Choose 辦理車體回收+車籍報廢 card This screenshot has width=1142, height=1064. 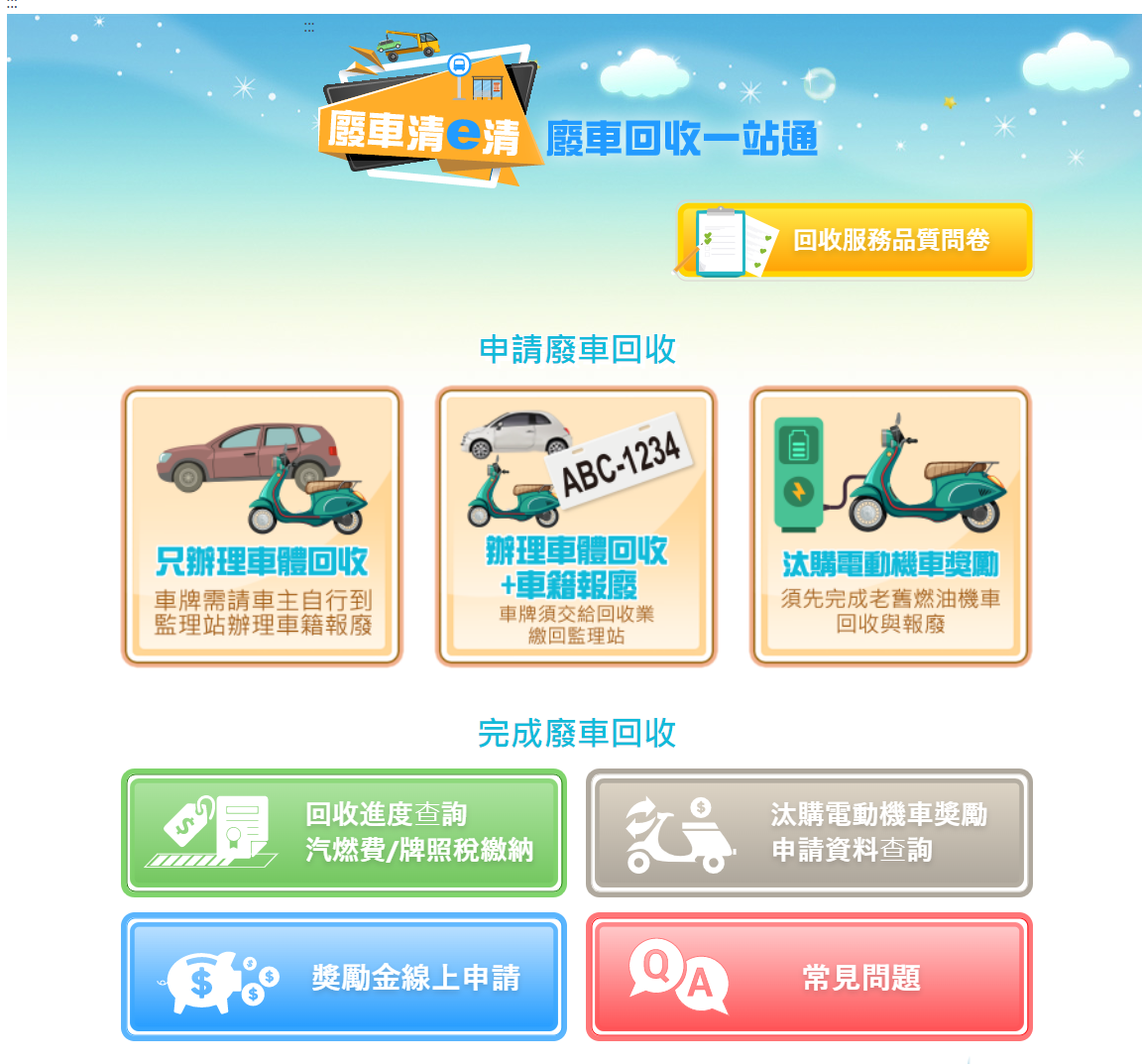pyautogui.click(x=576, y=527)
